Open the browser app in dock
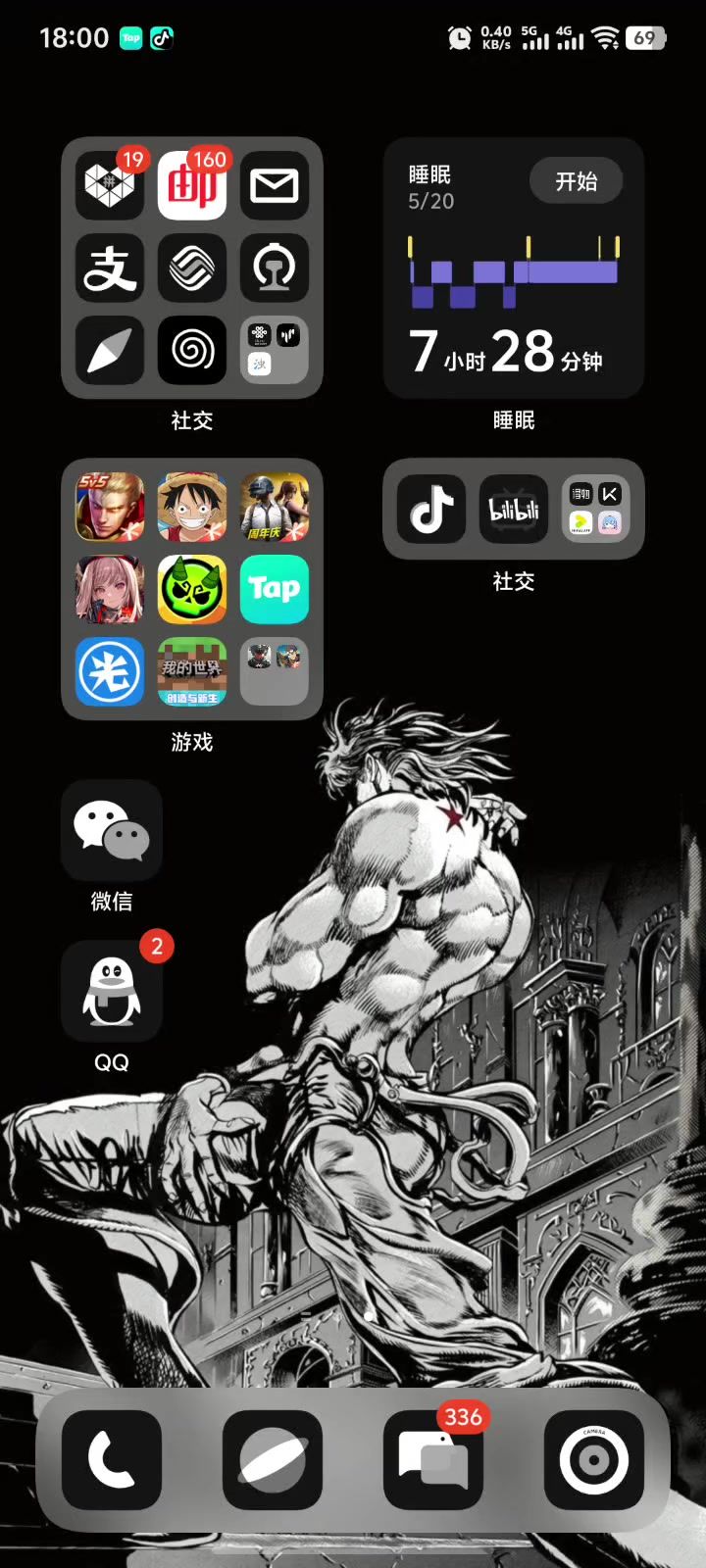 click(x=273, y=1459)
